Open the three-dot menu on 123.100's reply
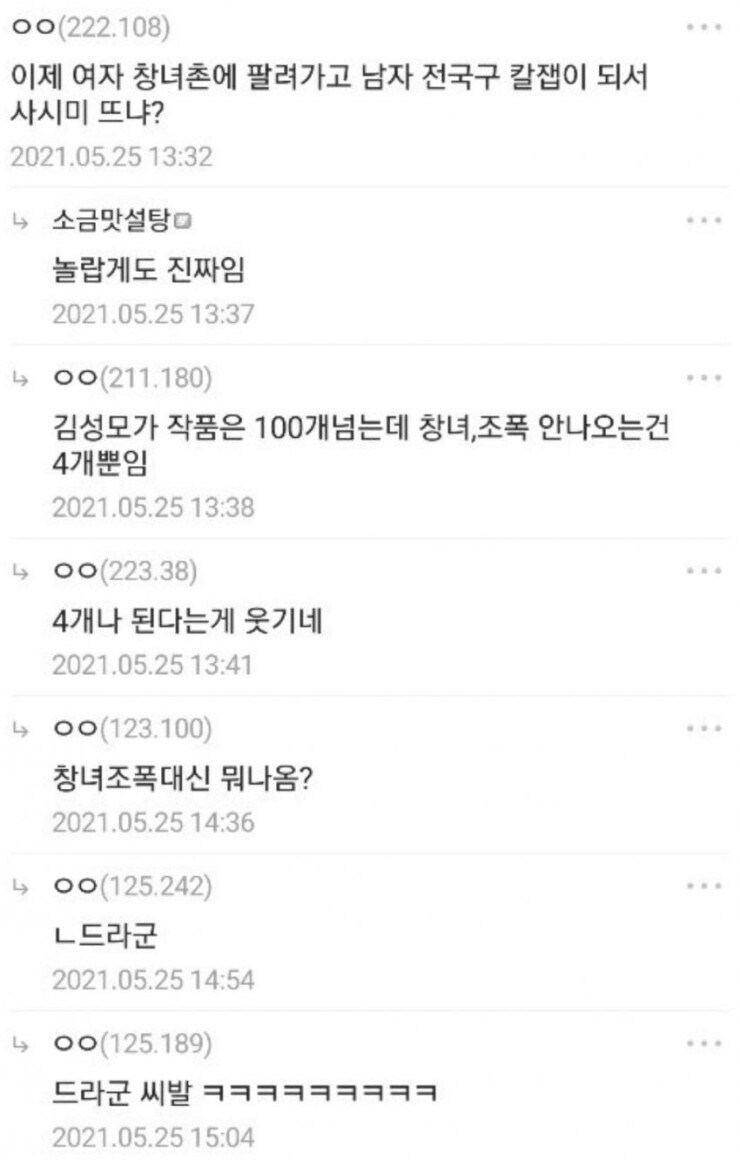This screenshot has height=1160, width=740. [x=703, y=729]
